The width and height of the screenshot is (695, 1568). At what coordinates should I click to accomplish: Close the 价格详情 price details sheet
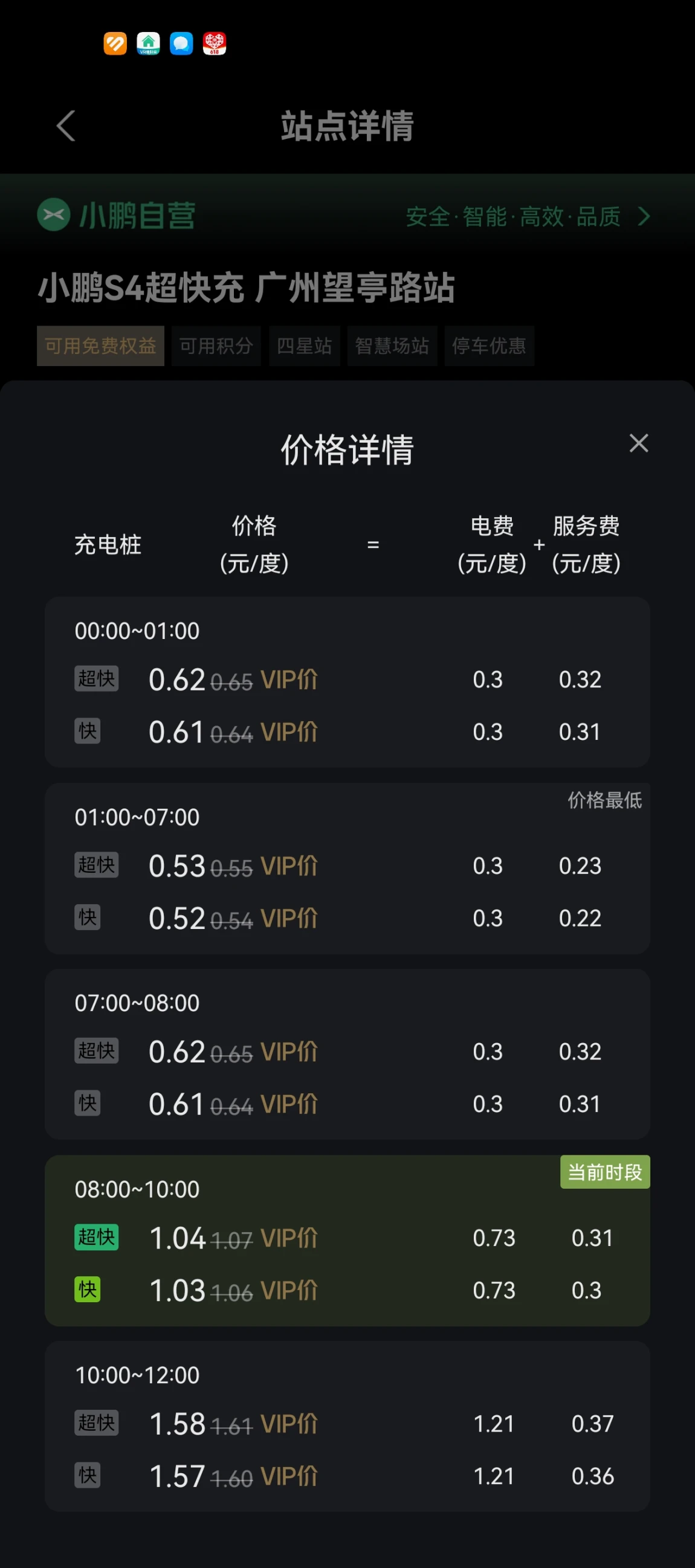coord(638,443)
